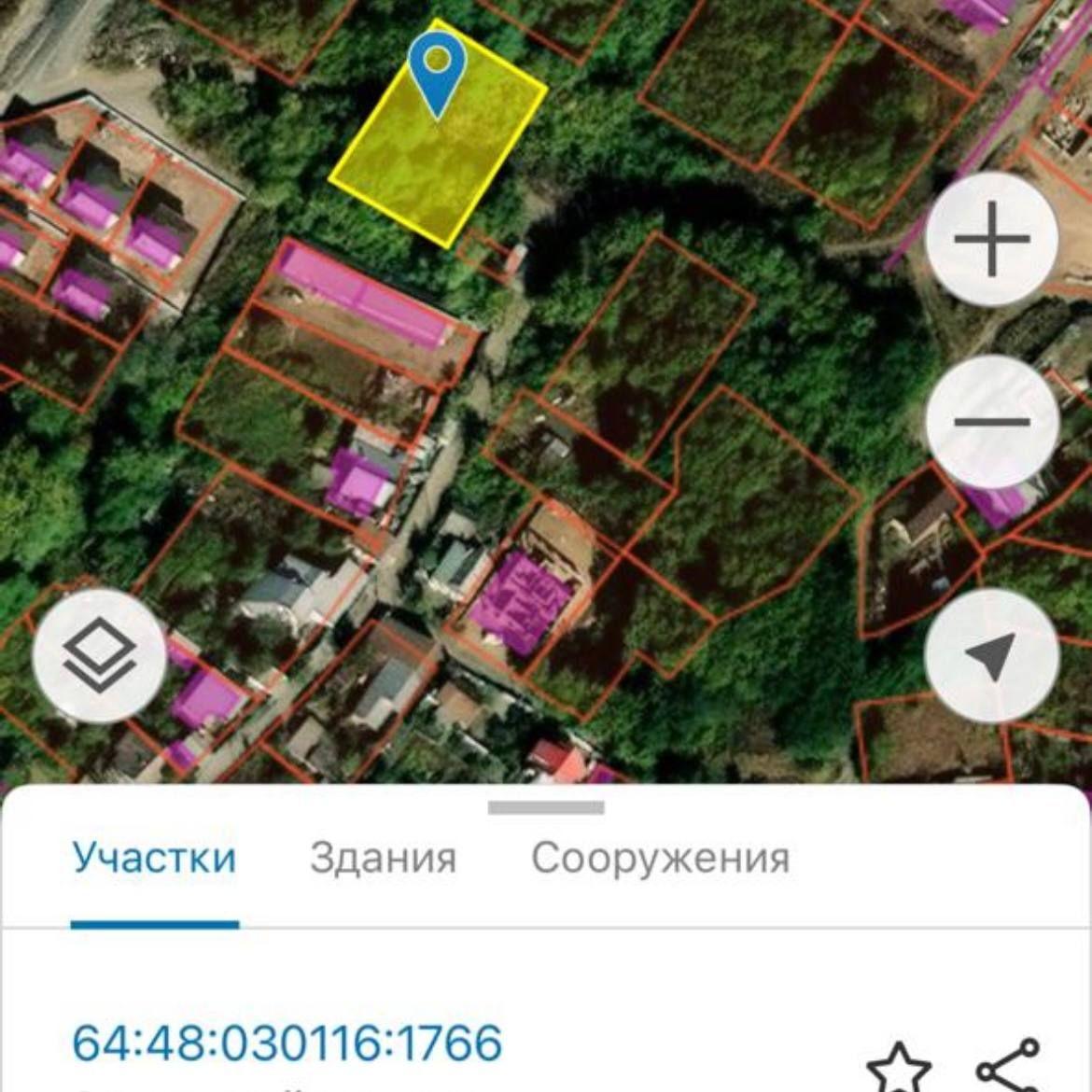Share this land parcel
This screenshot has width=1092, height=1092.
pyautogui.click(x=1007, y=1067)
